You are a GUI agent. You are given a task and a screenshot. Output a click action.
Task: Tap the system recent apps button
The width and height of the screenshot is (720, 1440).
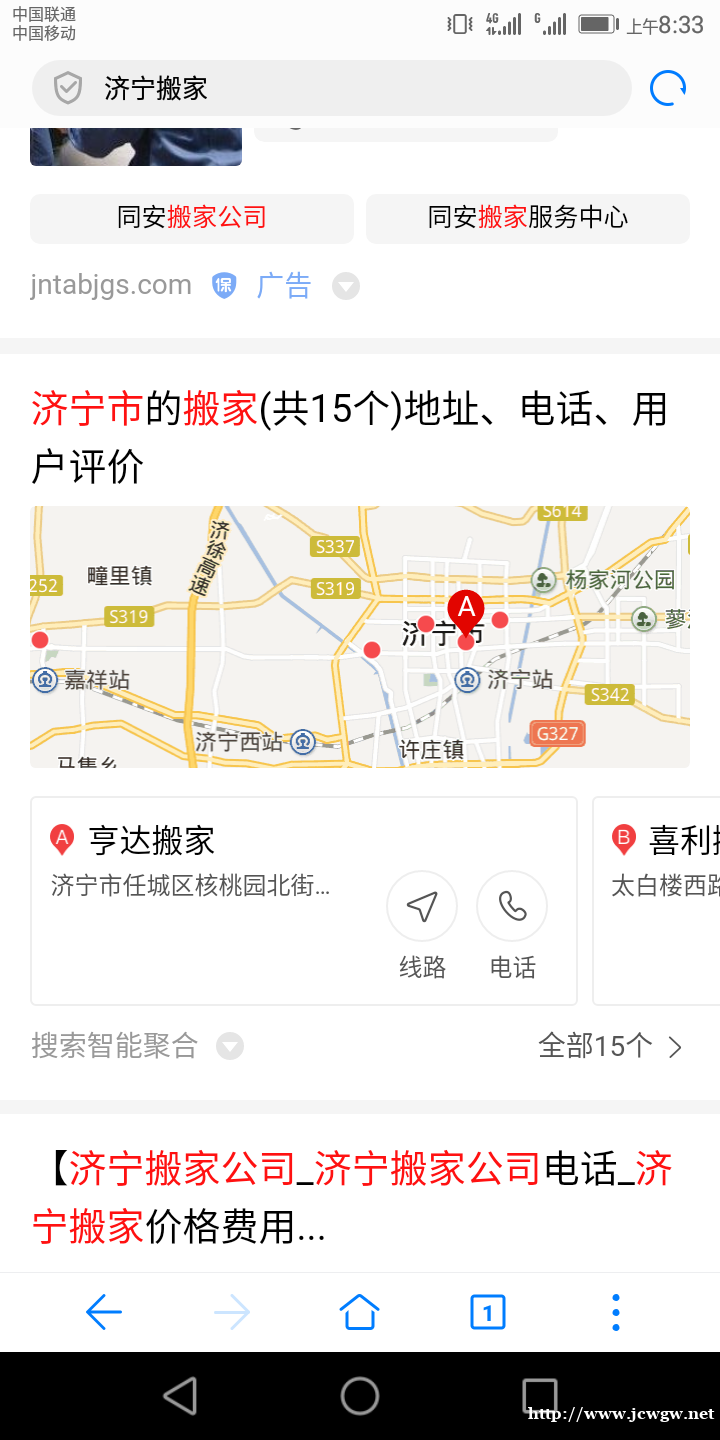(x=540, y=1396)
